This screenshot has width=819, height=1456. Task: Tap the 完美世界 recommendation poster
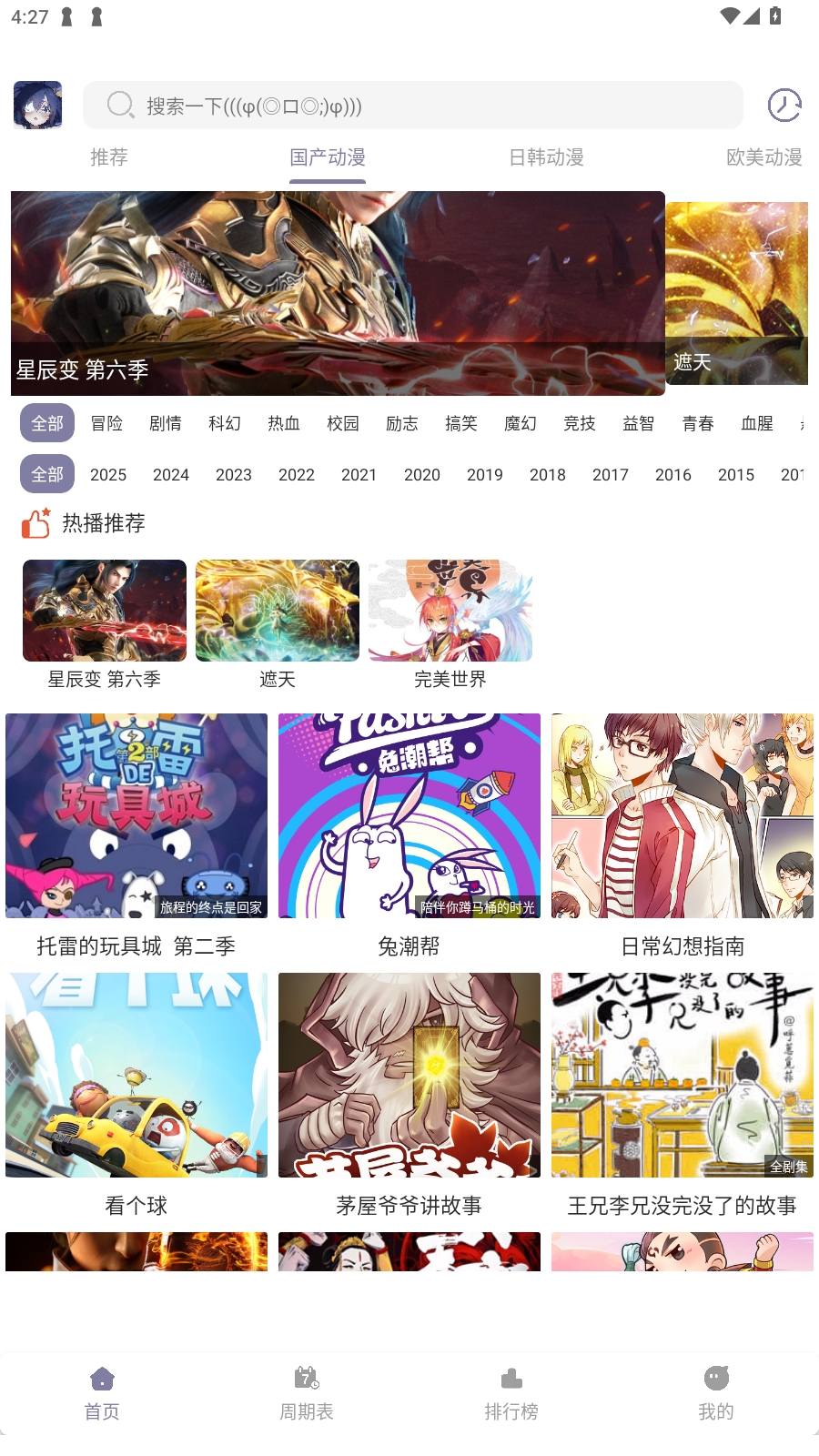(x=450, y=611)
